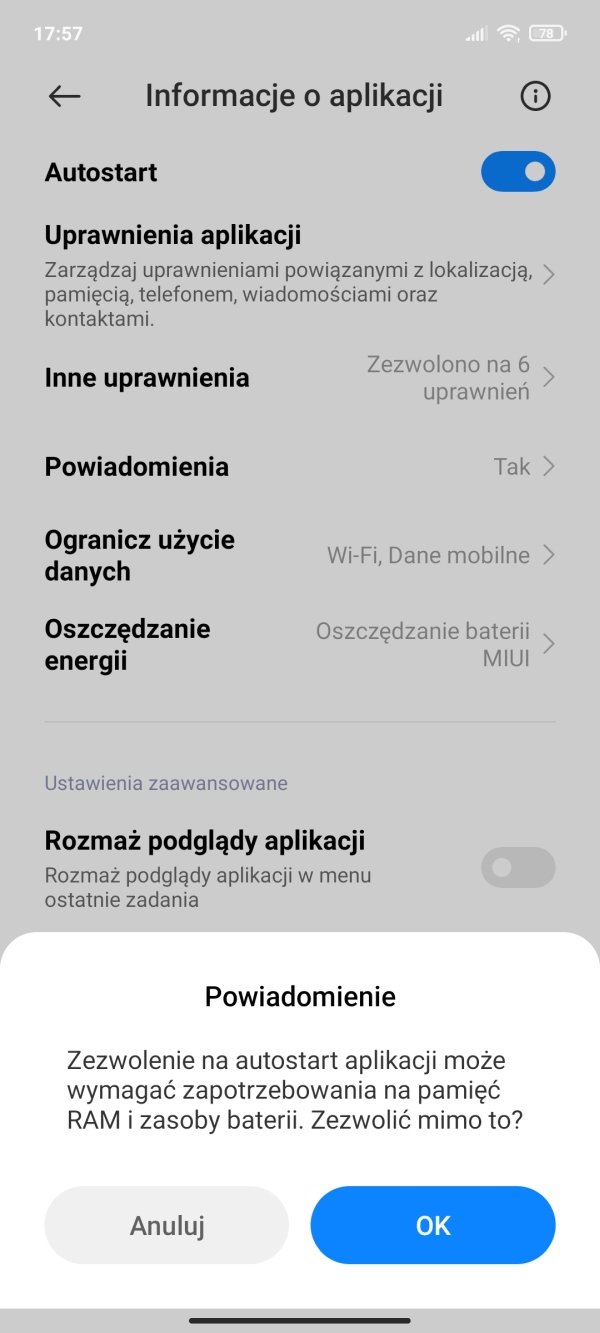
Task: Open Inne uprawnienia row
Action: [300, 378]
